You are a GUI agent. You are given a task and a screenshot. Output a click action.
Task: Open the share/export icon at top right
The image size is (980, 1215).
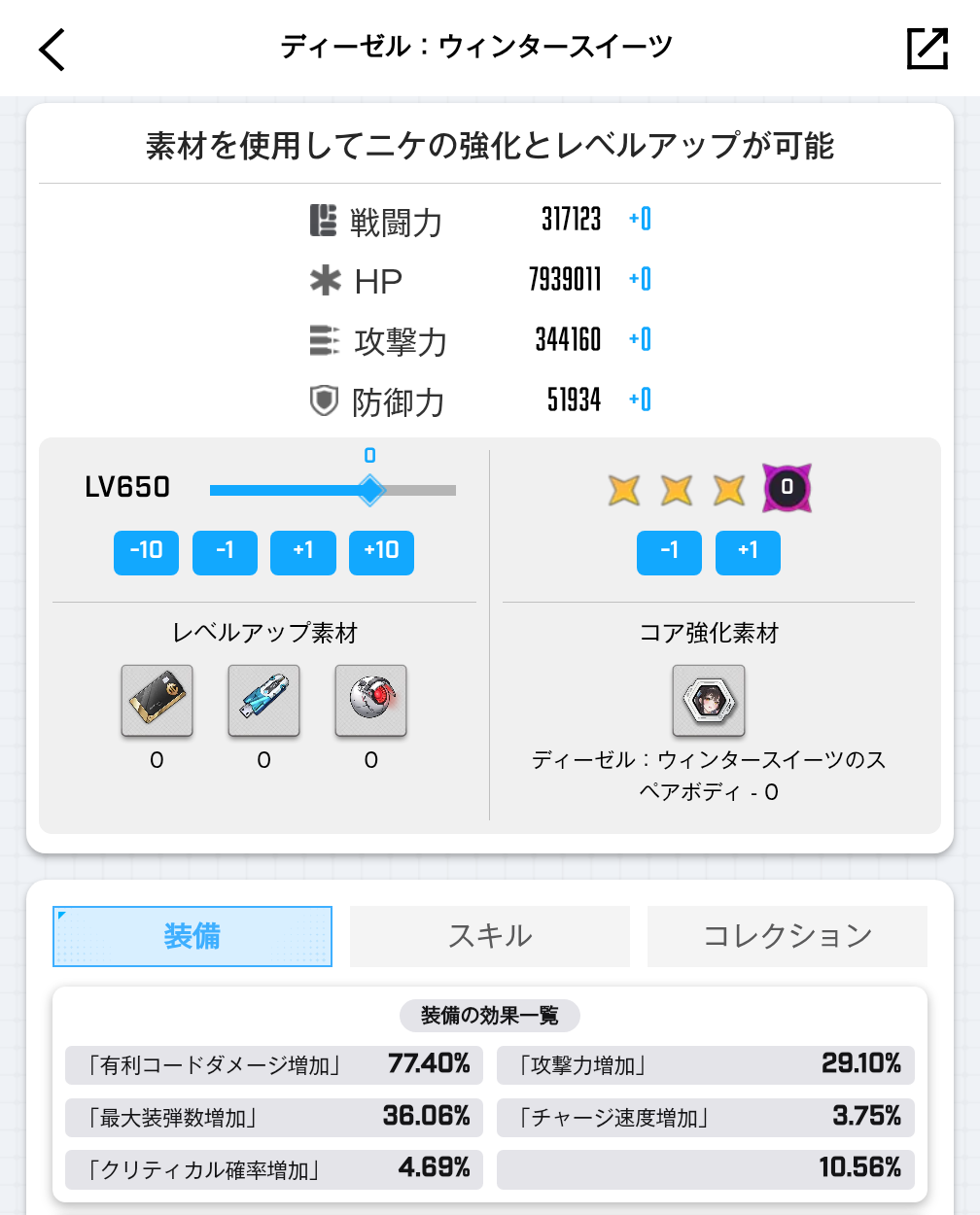click(927, 49)
